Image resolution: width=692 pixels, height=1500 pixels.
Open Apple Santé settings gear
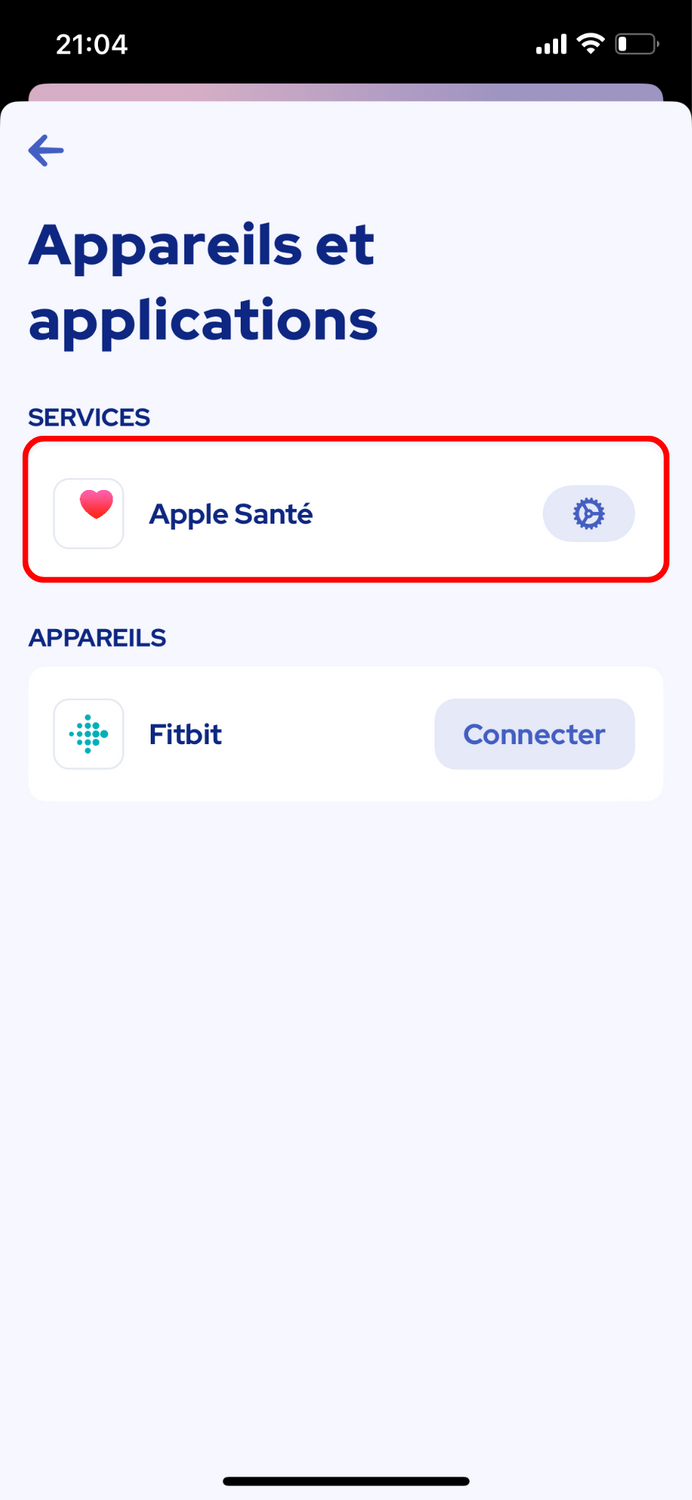pyautogui.click(x=588, y=514)
